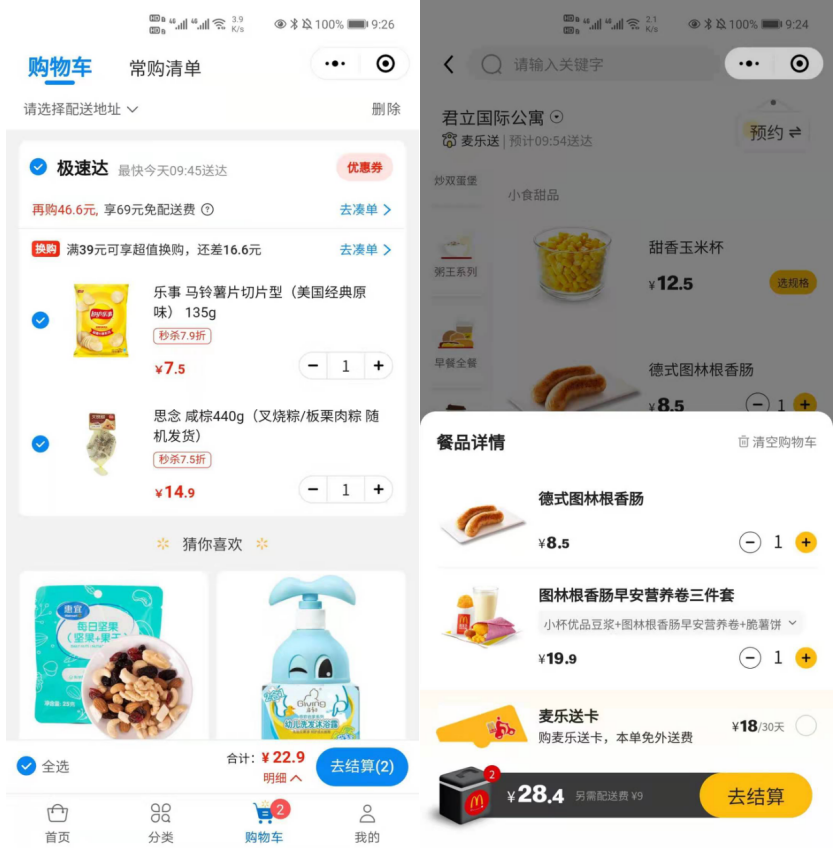The height and width of the screenshot is (848, 834).
Task: Expand the 图林根香肠早安营养卷三件套 options dropdown
Action: click(793, 623)
